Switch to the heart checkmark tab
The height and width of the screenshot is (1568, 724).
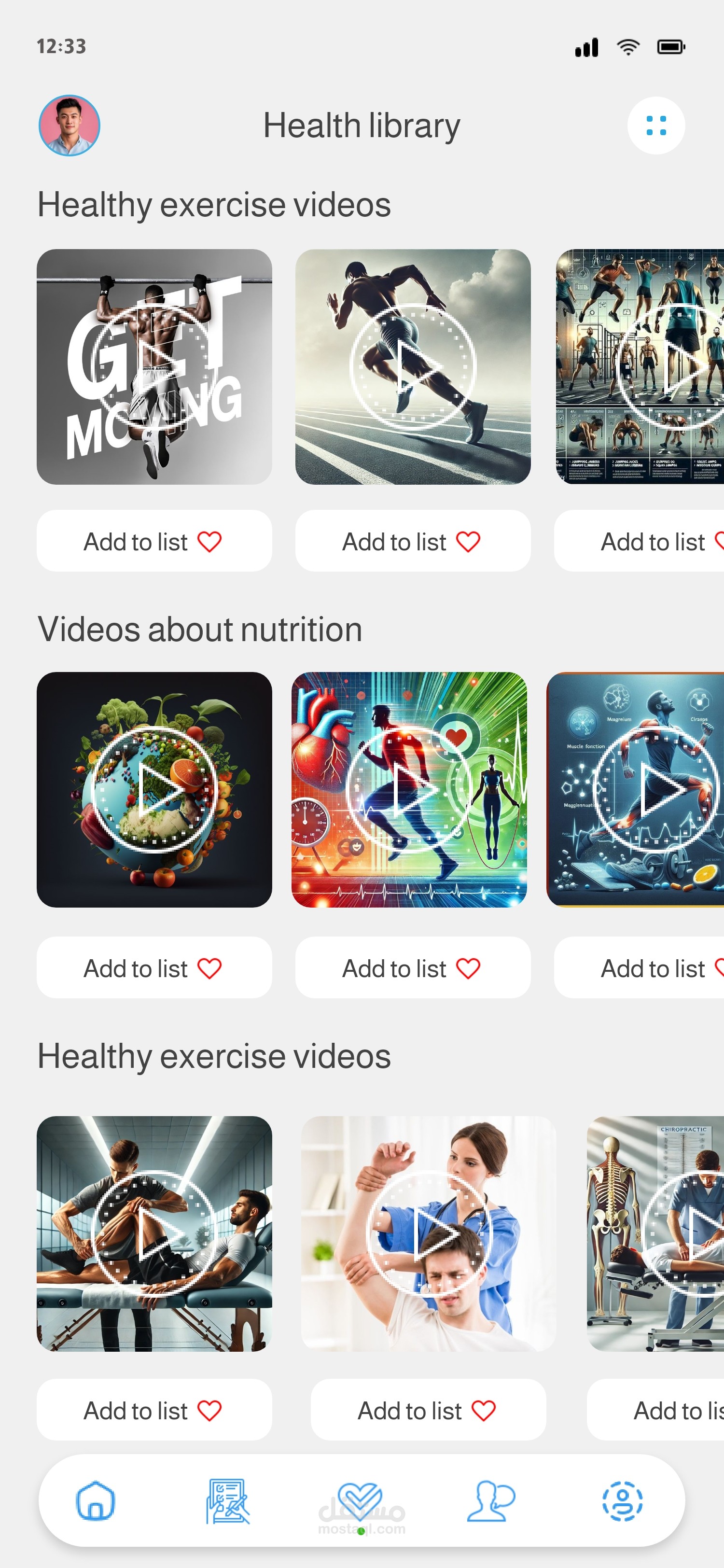coord(360,1501)
